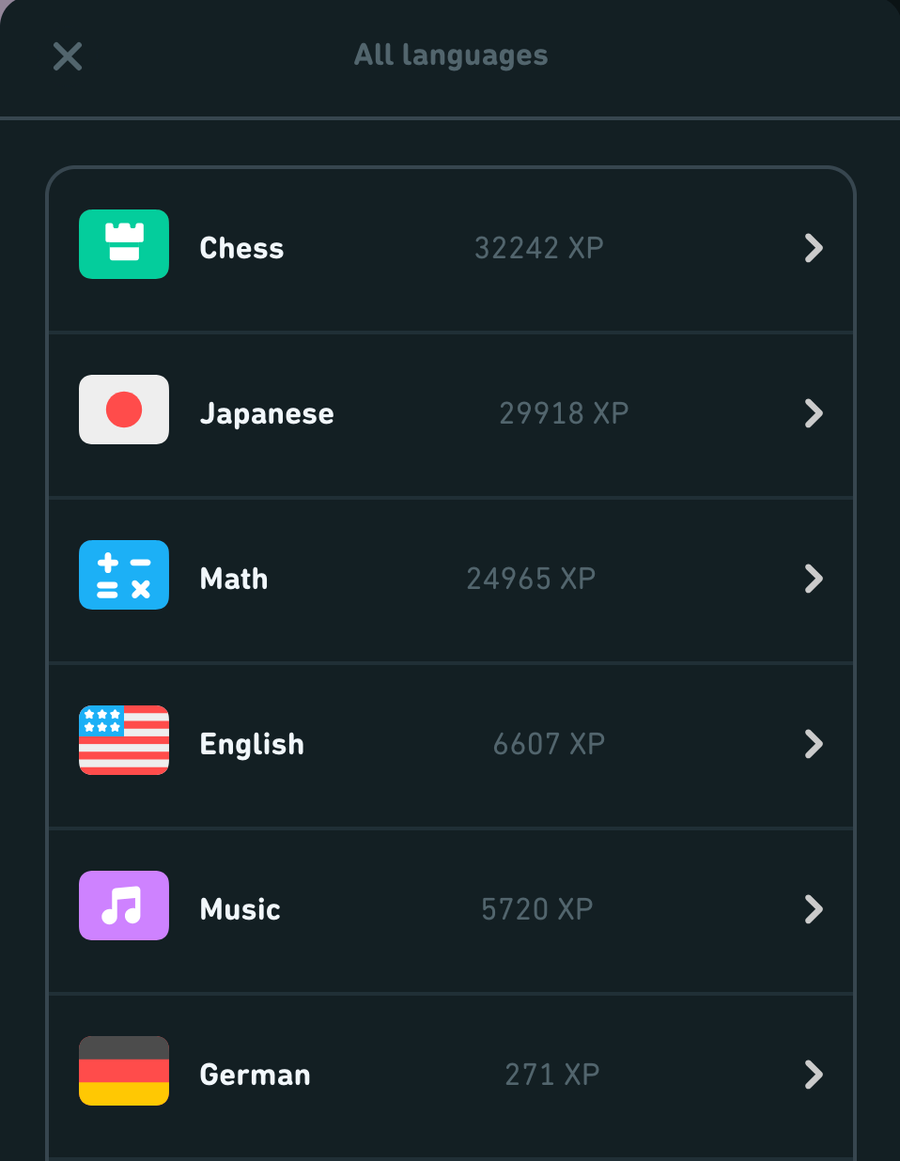Open the Chess course row
This screenshot has width=900, height=1161.
(450, 248)
